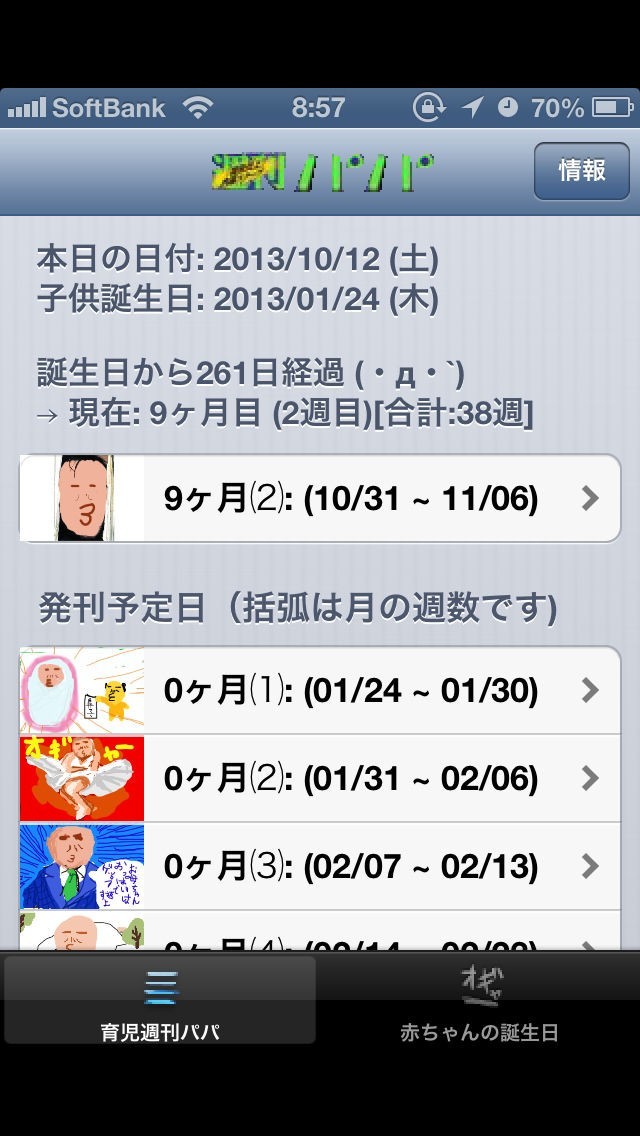Viewport: 640px width, 1136px height.
Task: Open the 0ヶ月(1) (01/24 ~ 01/30) issue
Action: (320, 690)
